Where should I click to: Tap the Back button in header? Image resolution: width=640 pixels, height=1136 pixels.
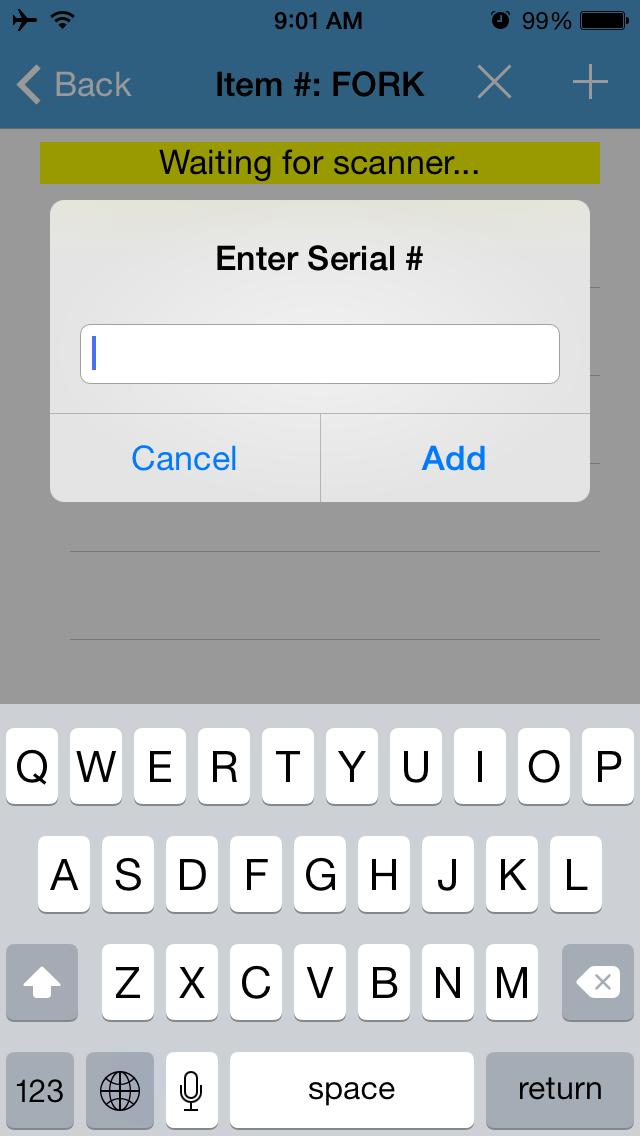(x=74, y=85)
